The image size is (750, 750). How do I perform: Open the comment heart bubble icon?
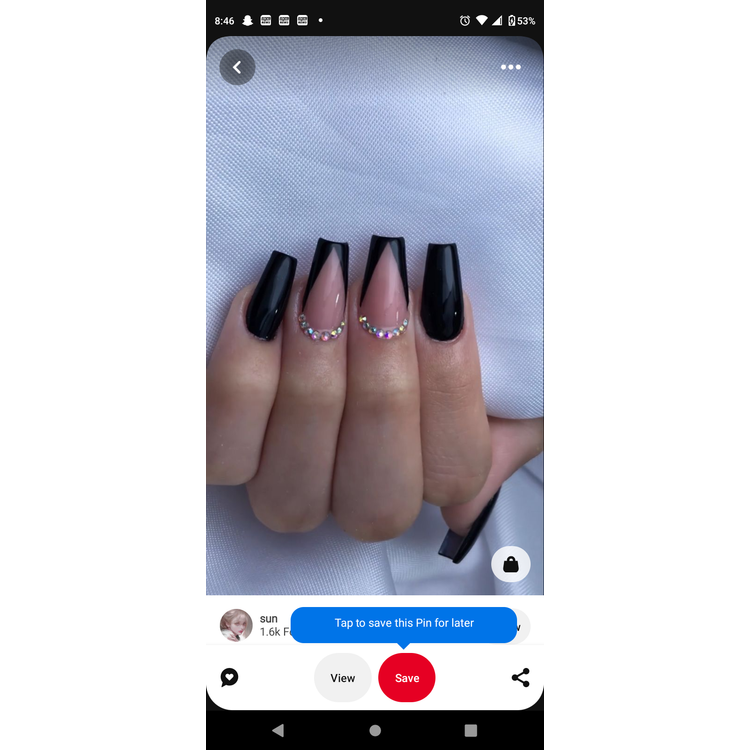point(229,678)
